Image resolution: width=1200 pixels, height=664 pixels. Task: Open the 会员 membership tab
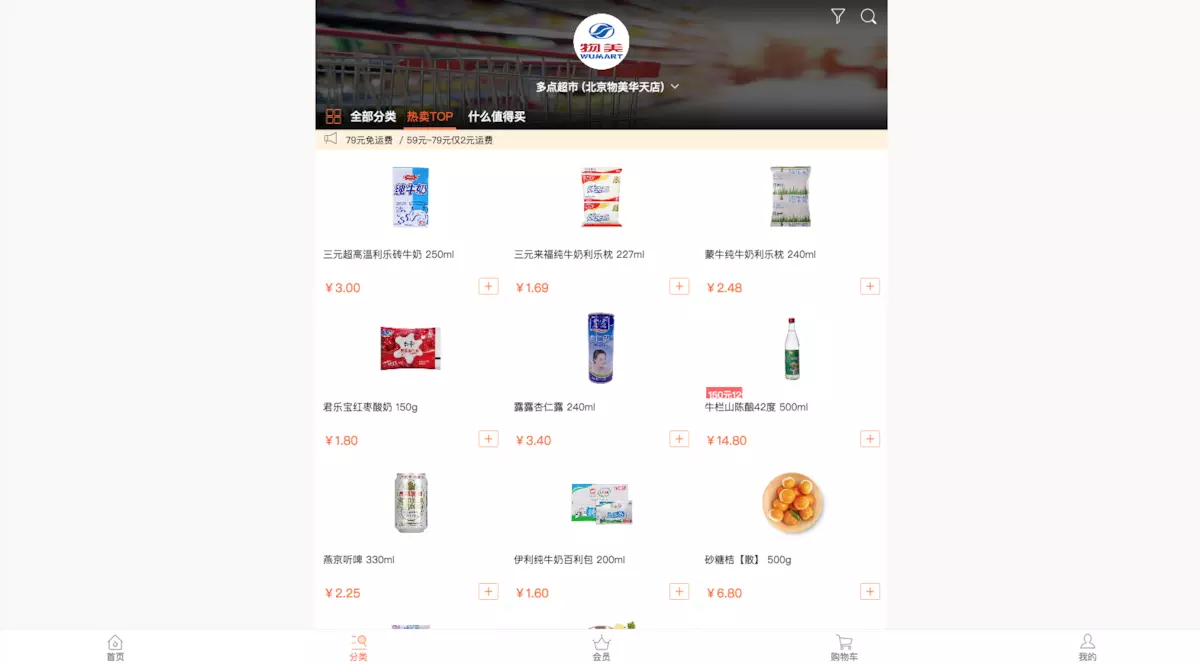[x=601, y=648]
